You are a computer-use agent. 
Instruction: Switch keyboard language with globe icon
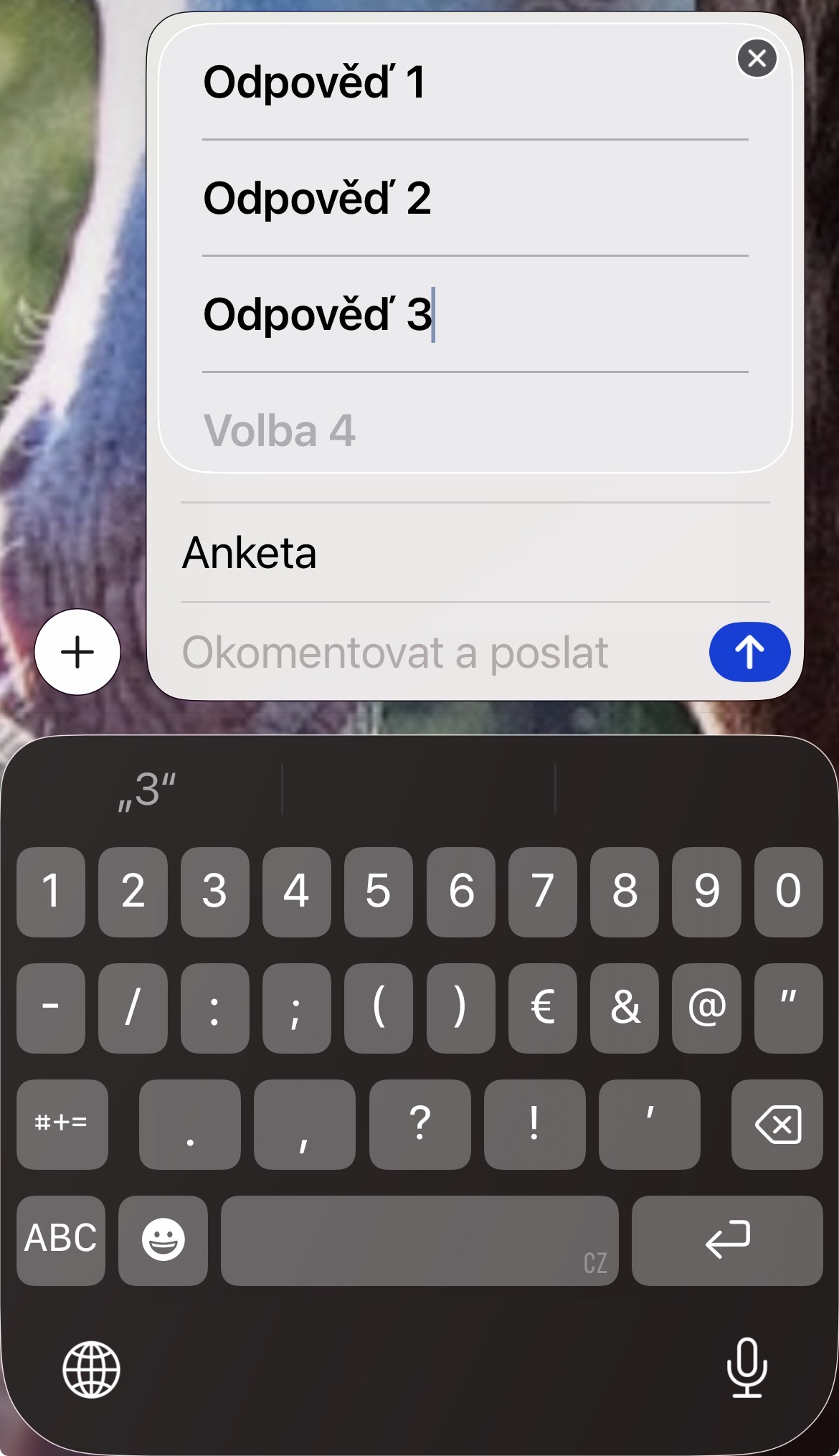91,1369
